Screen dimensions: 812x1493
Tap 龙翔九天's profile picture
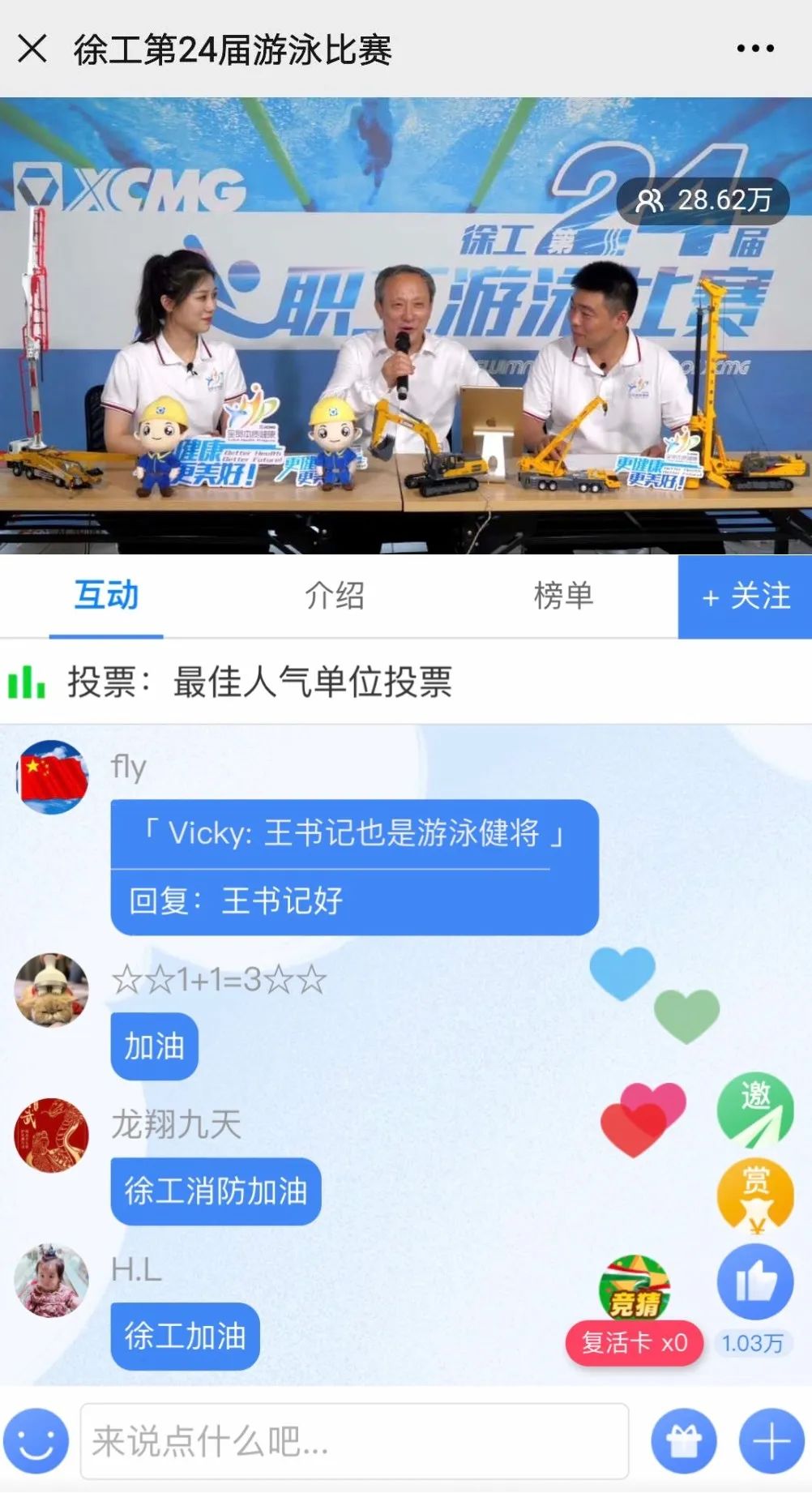(52, 1135)
